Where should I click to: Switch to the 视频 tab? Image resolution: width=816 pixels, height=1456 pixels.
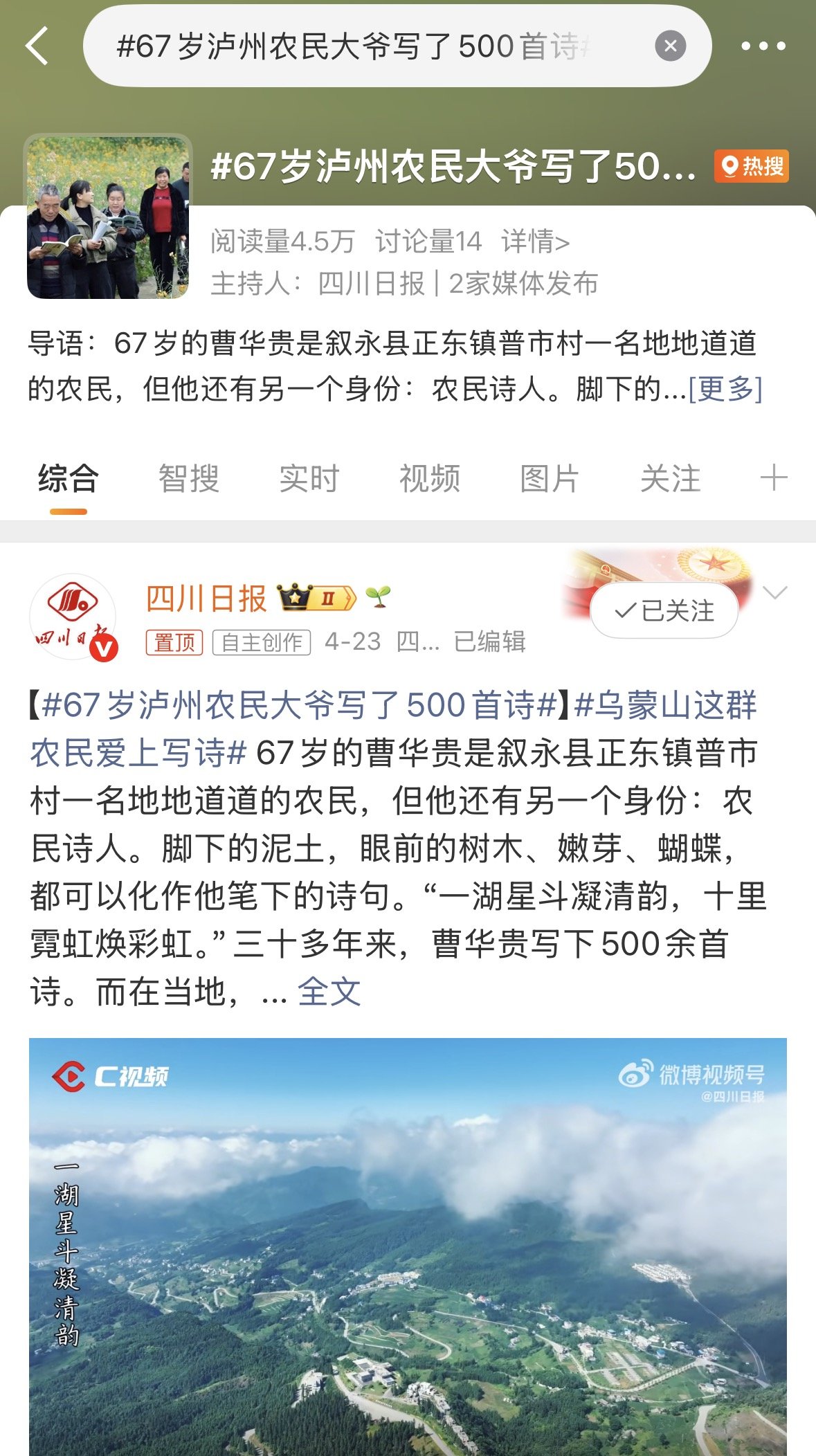tap(429, 479)
